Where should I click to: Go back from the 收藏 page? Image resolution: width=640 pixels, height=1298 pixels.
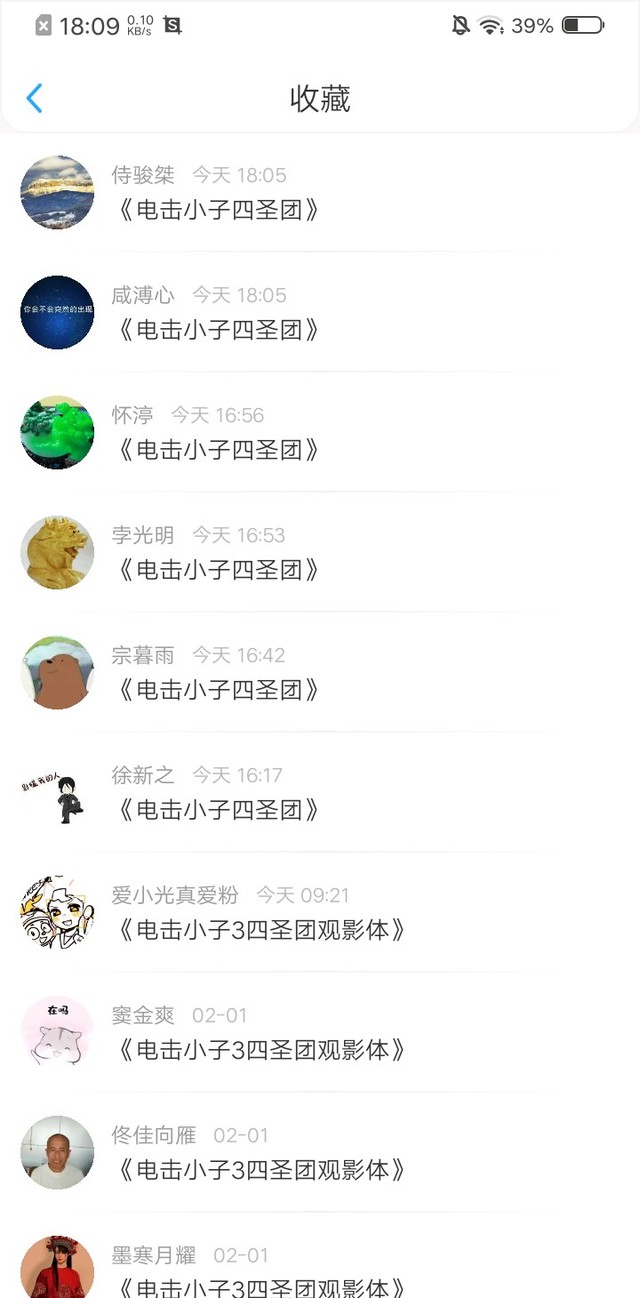pyautogui.click(x=35, y=98)
